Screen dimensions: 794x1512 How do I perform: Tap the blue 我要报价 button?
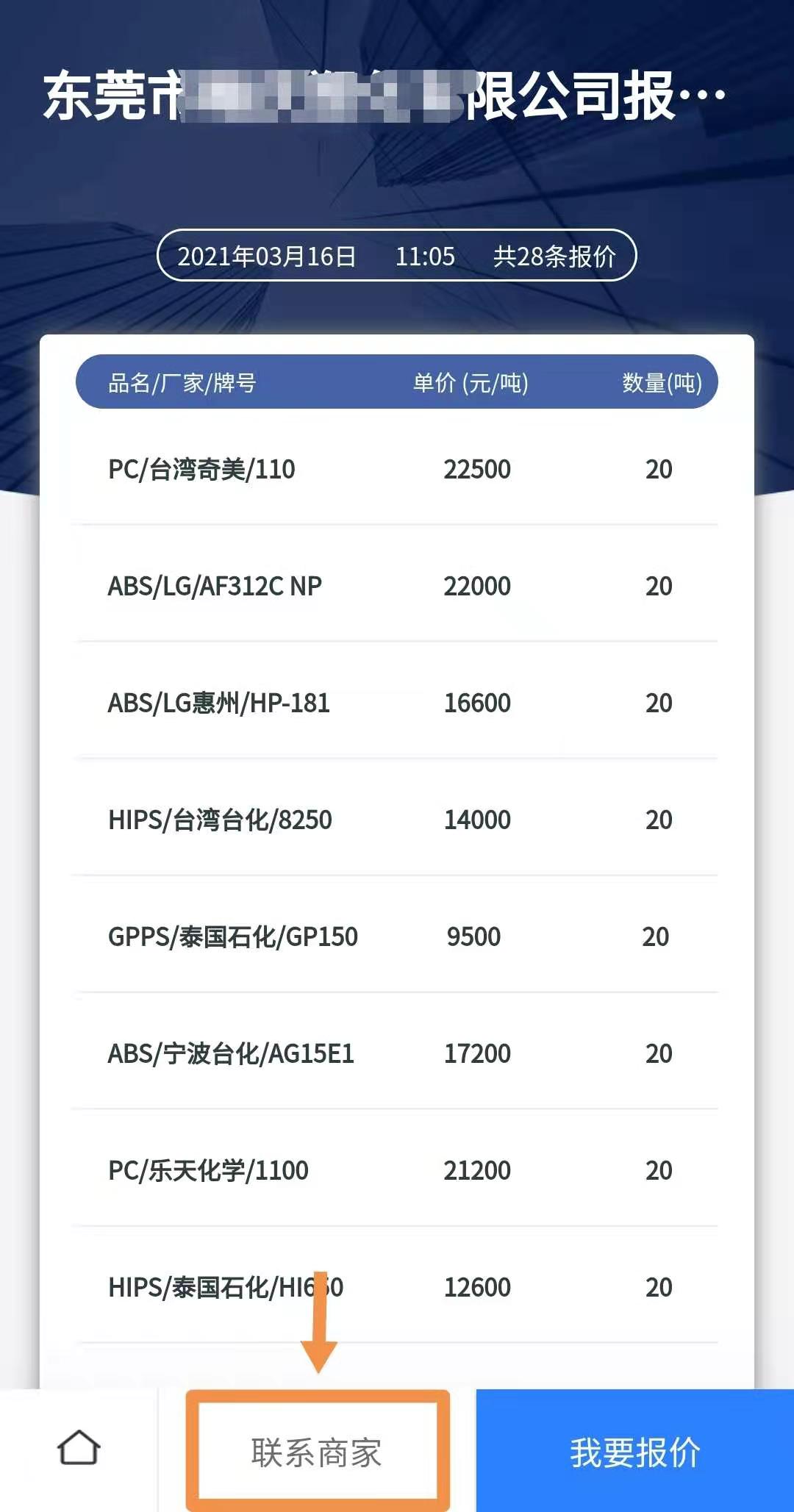(x=635, y=1451)
